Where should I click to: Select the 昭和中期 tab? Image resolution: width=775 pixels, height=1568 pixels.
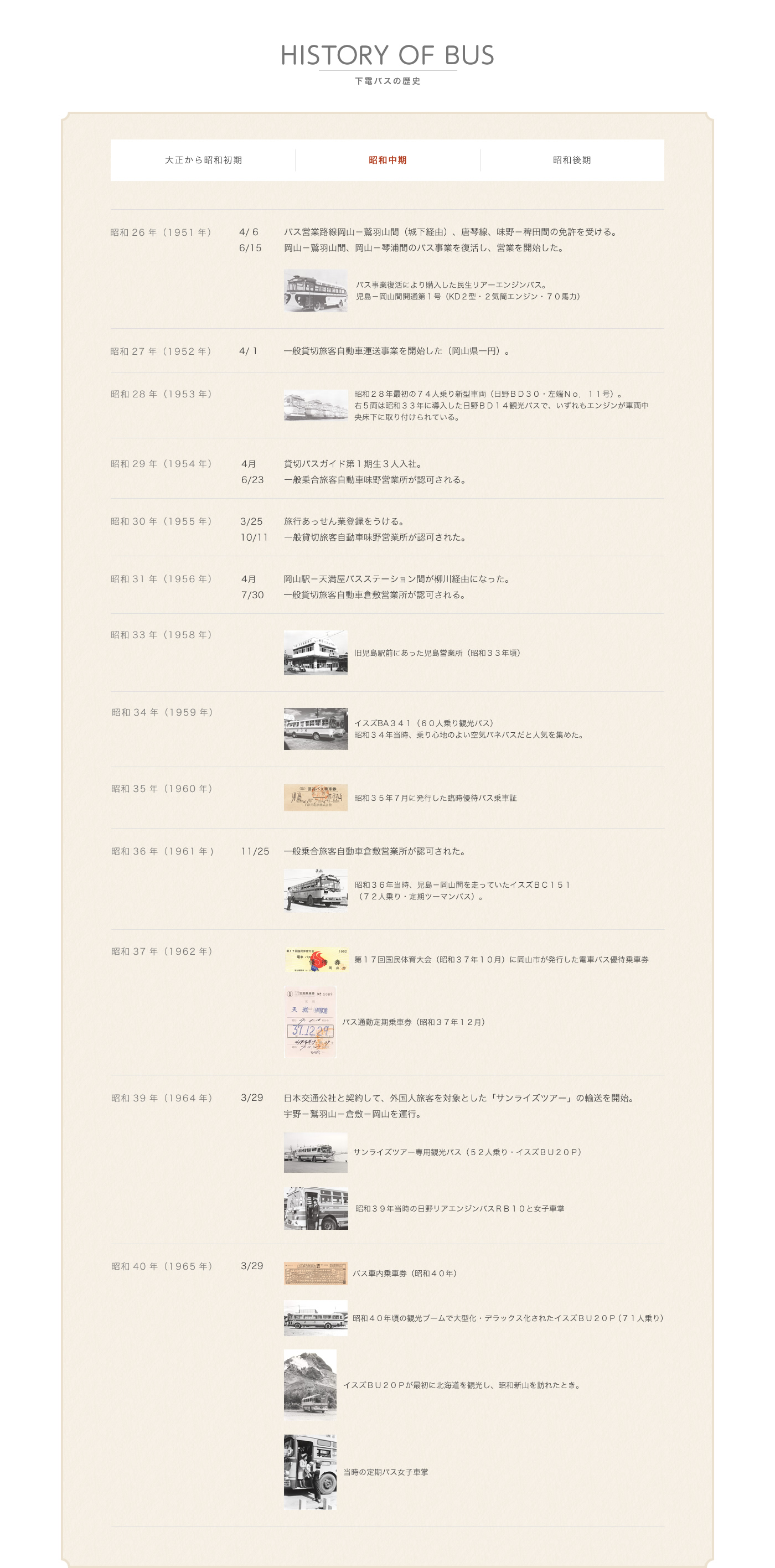pyautogui.click(x=387, y=160)
